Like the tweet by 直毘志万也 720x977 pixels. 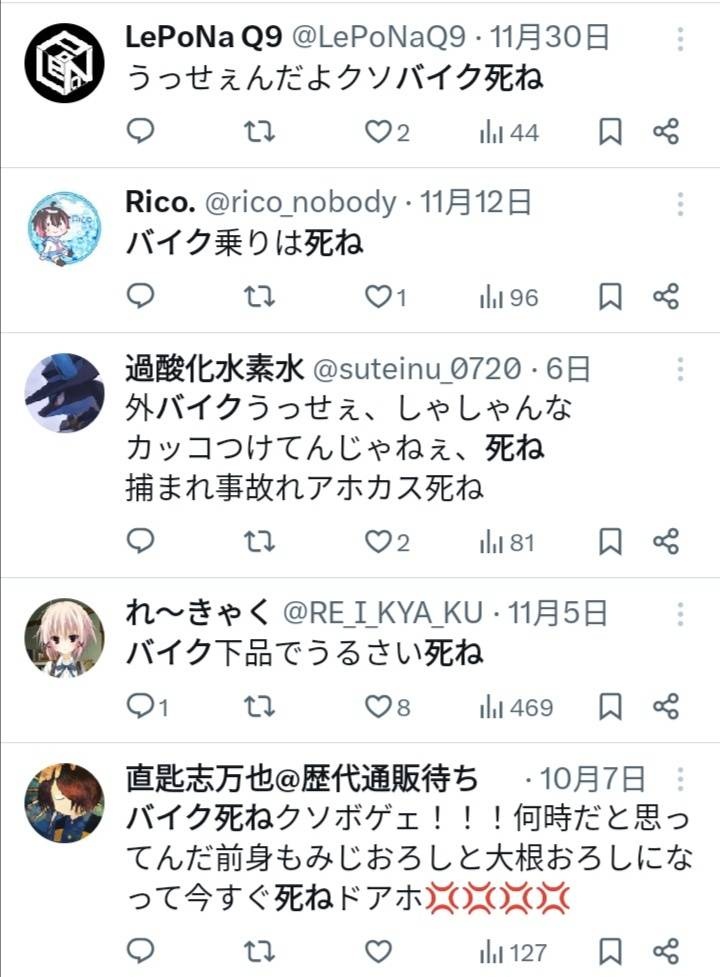coord(376,950)
